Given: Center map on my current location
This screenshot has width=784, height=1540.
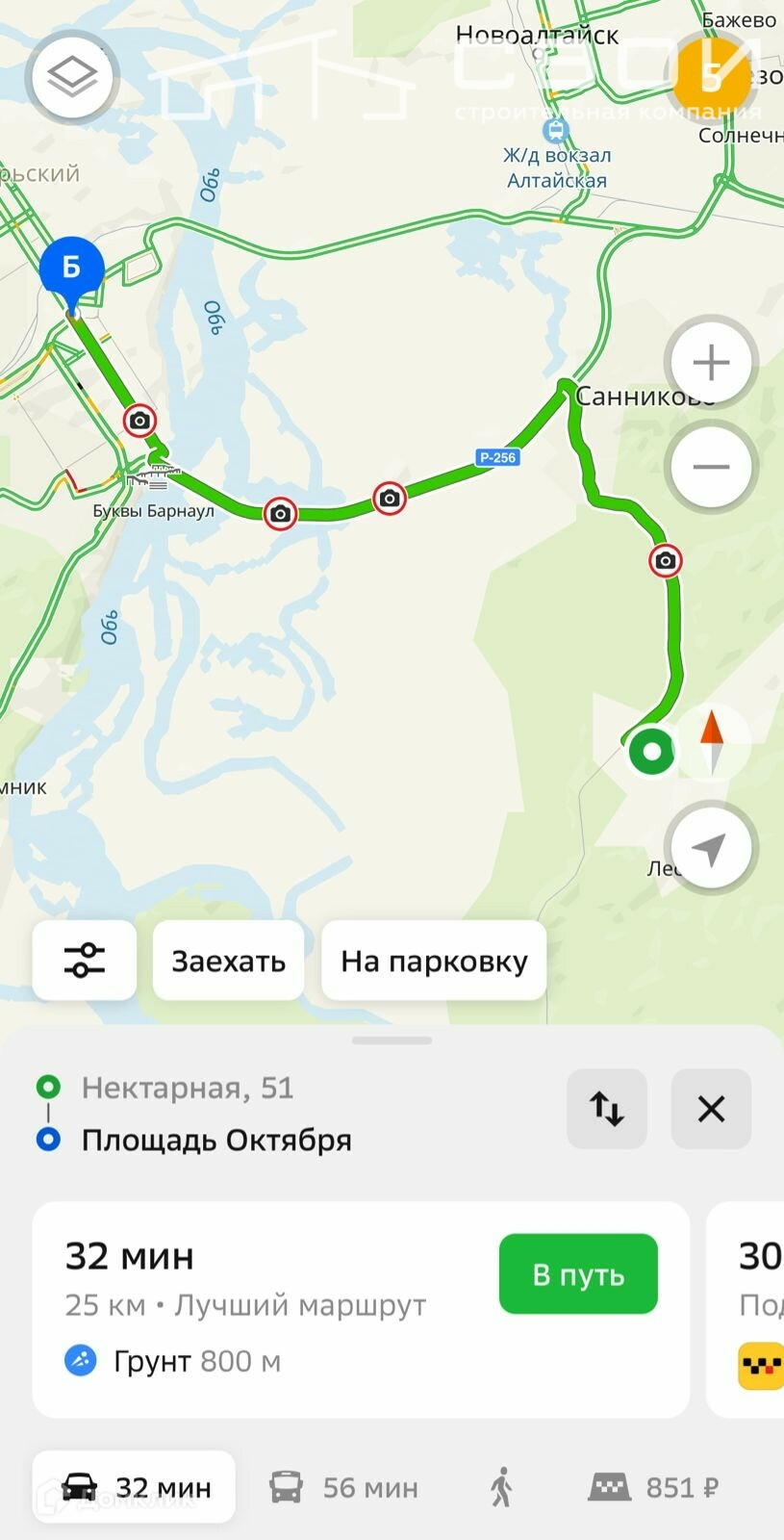Looking at the screenshot, I should click(x=710, y=848).
